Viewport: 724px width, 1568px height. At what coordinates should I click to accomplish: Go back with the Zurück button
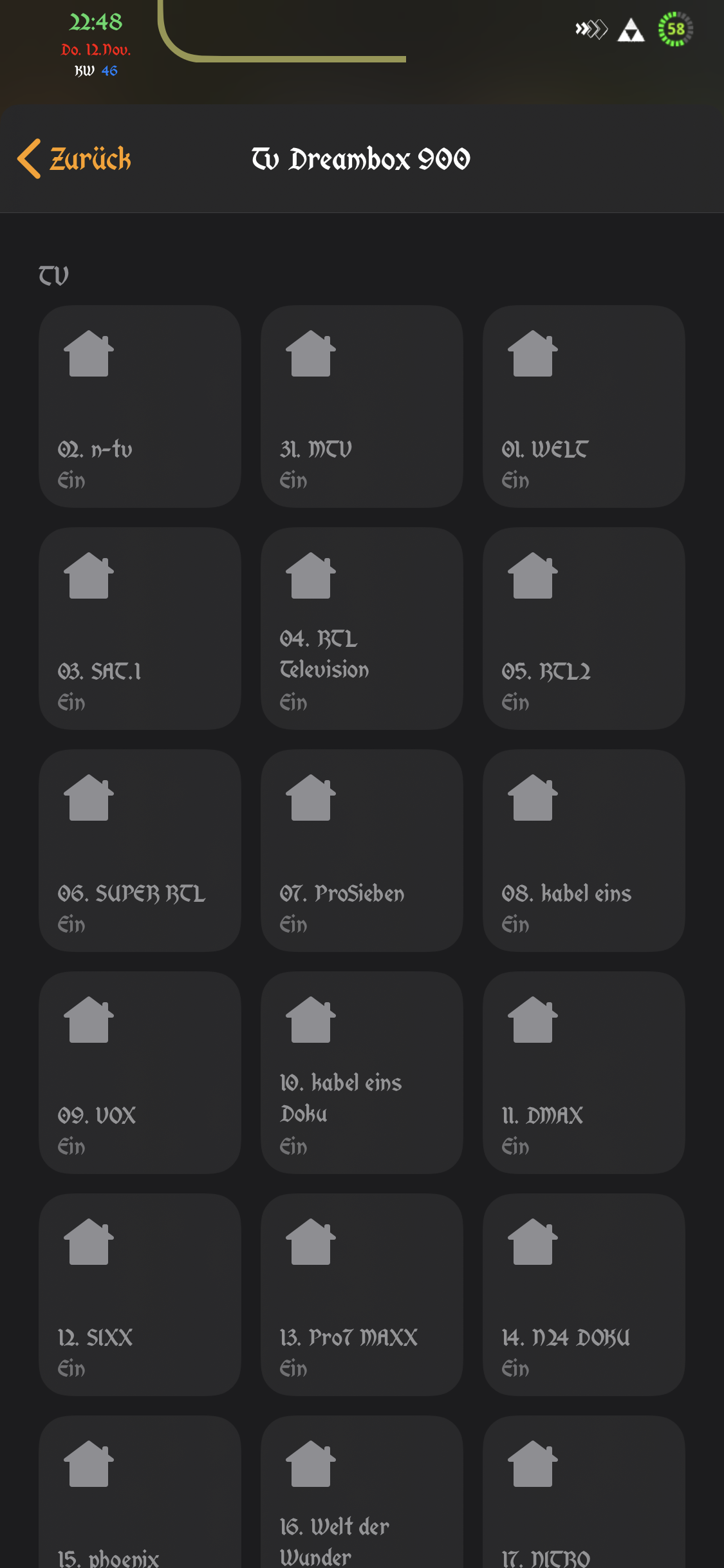click(x=75, y=159)
